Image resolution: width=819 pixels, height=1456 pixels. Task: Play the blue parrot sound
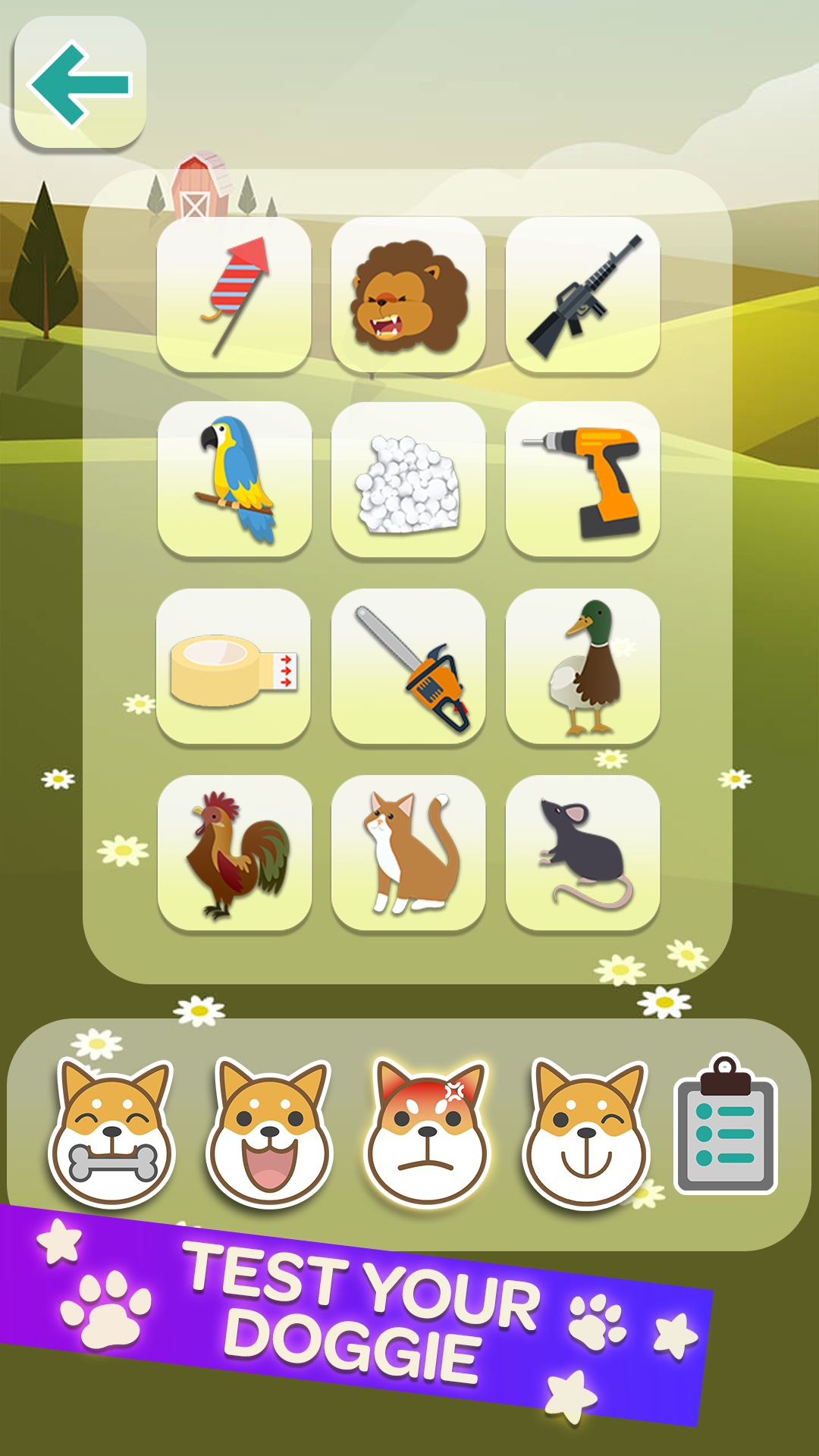click(x=234, y=479)
